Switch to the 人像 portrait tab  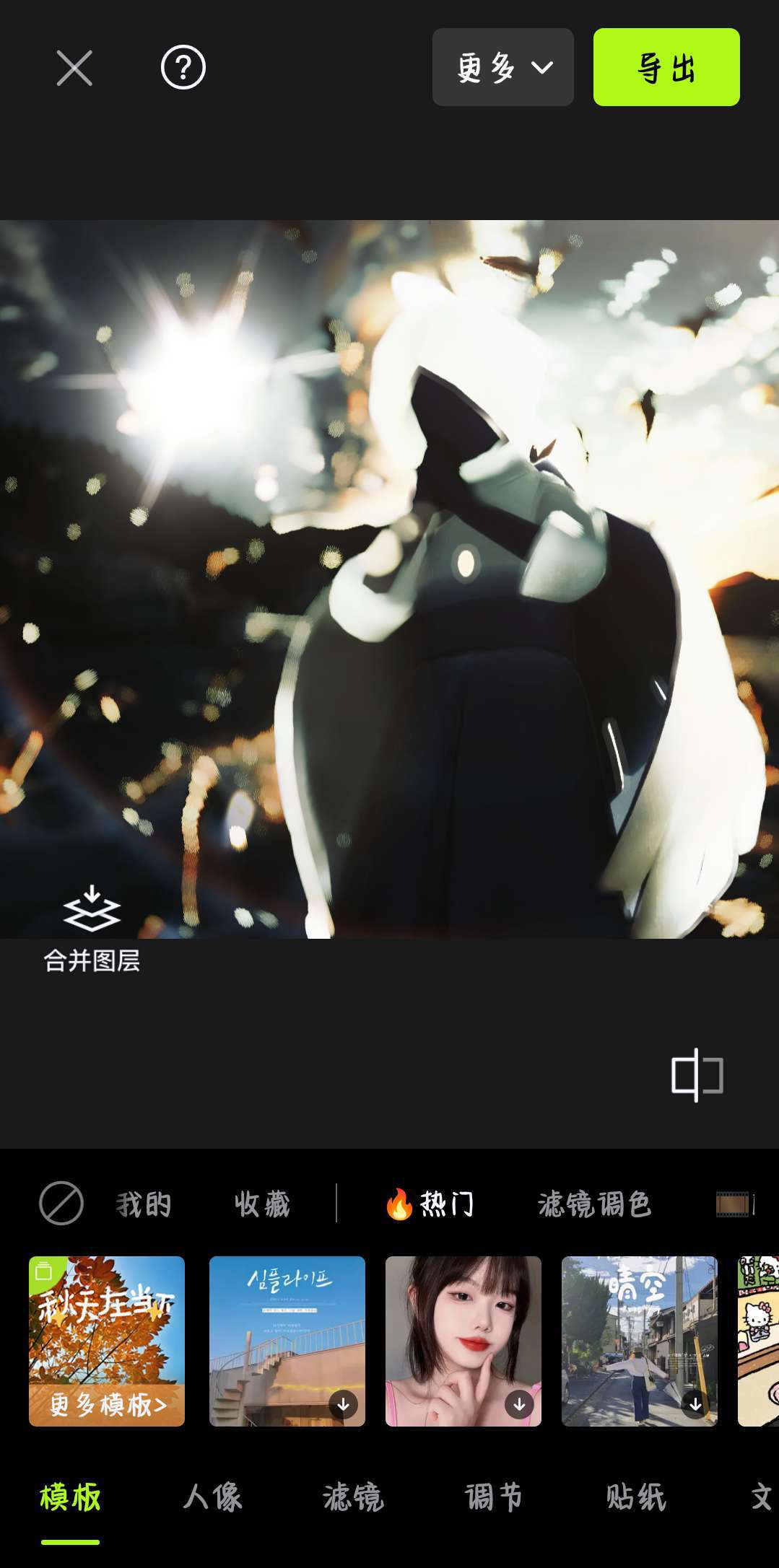212,1497
